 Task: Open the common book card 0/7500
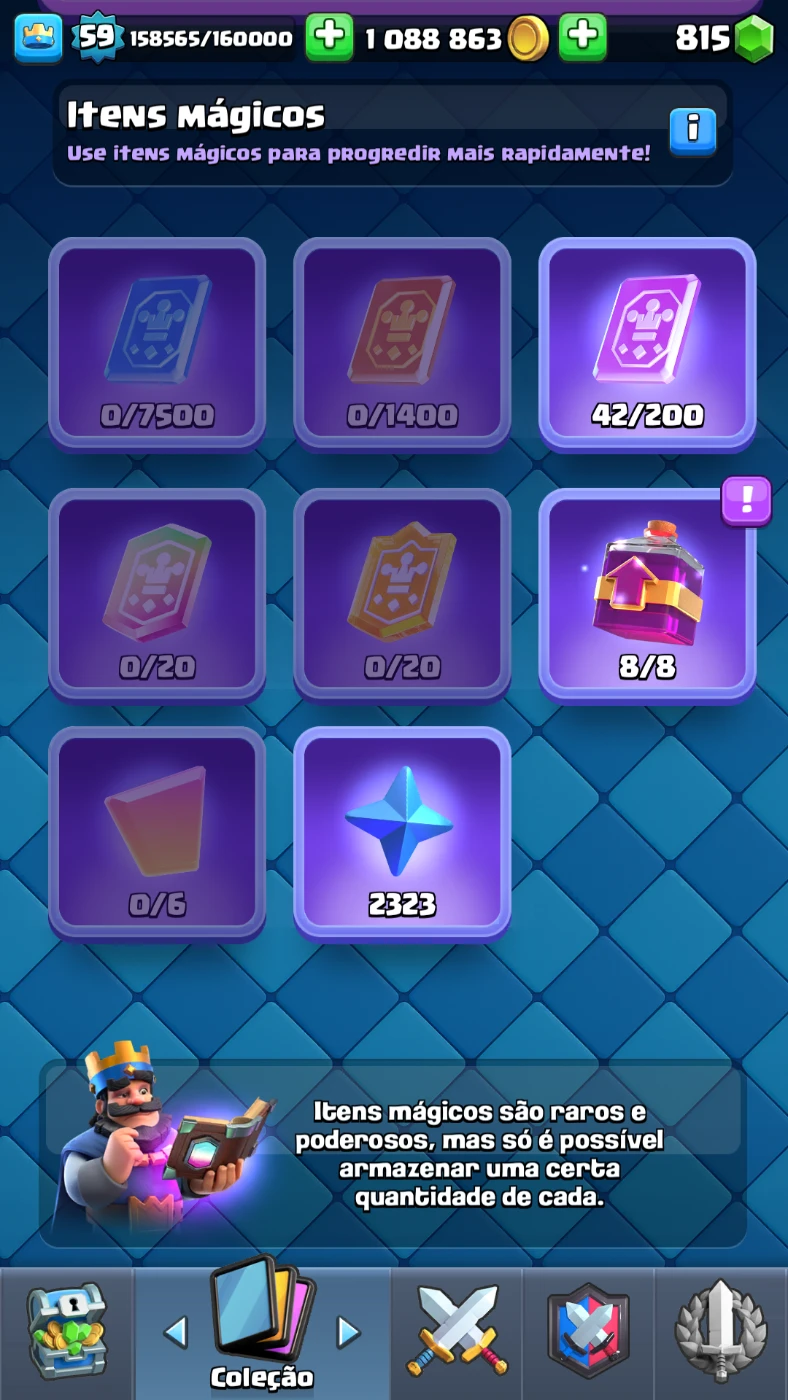pyautogui.click(x=157, y=343)
